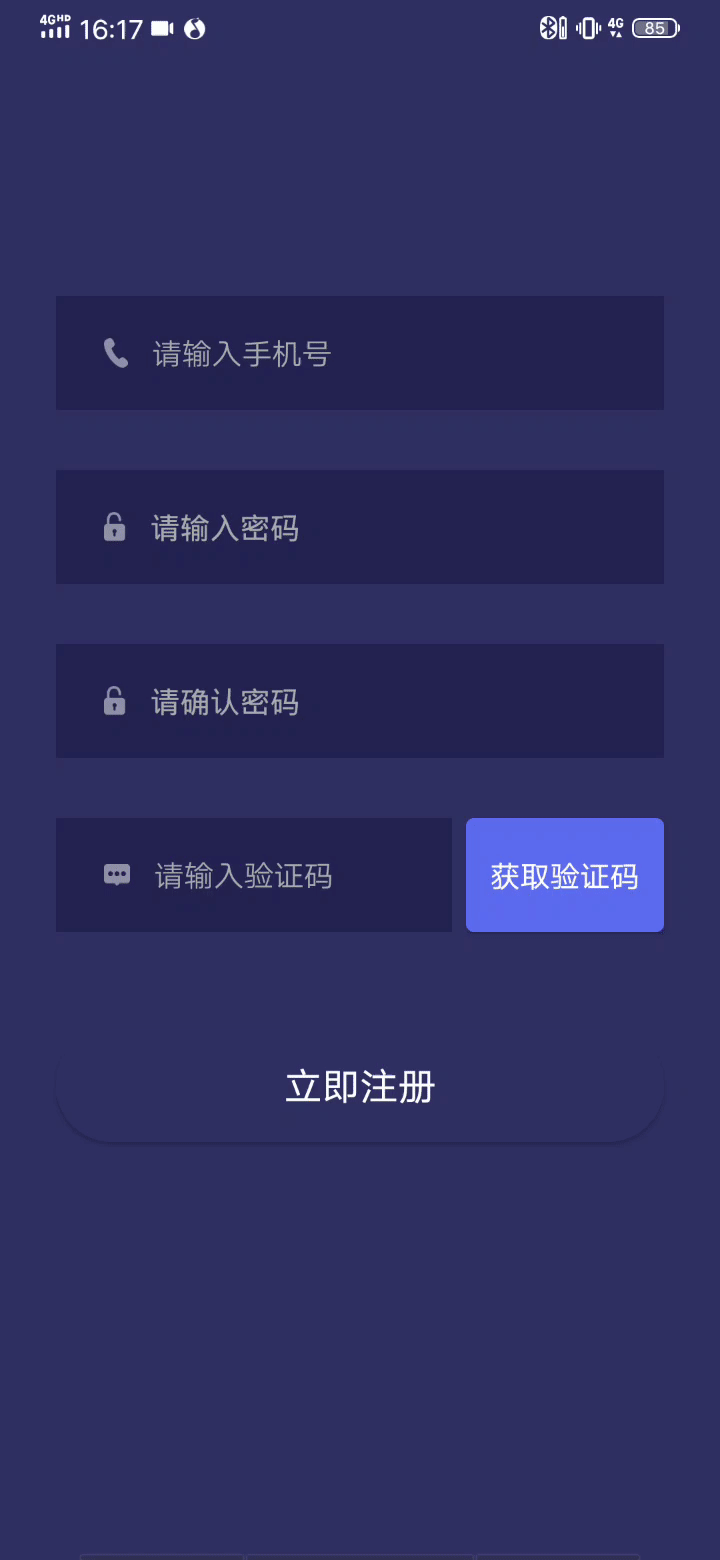Click the phone icon in the mobile number field

tap(114, 352)
